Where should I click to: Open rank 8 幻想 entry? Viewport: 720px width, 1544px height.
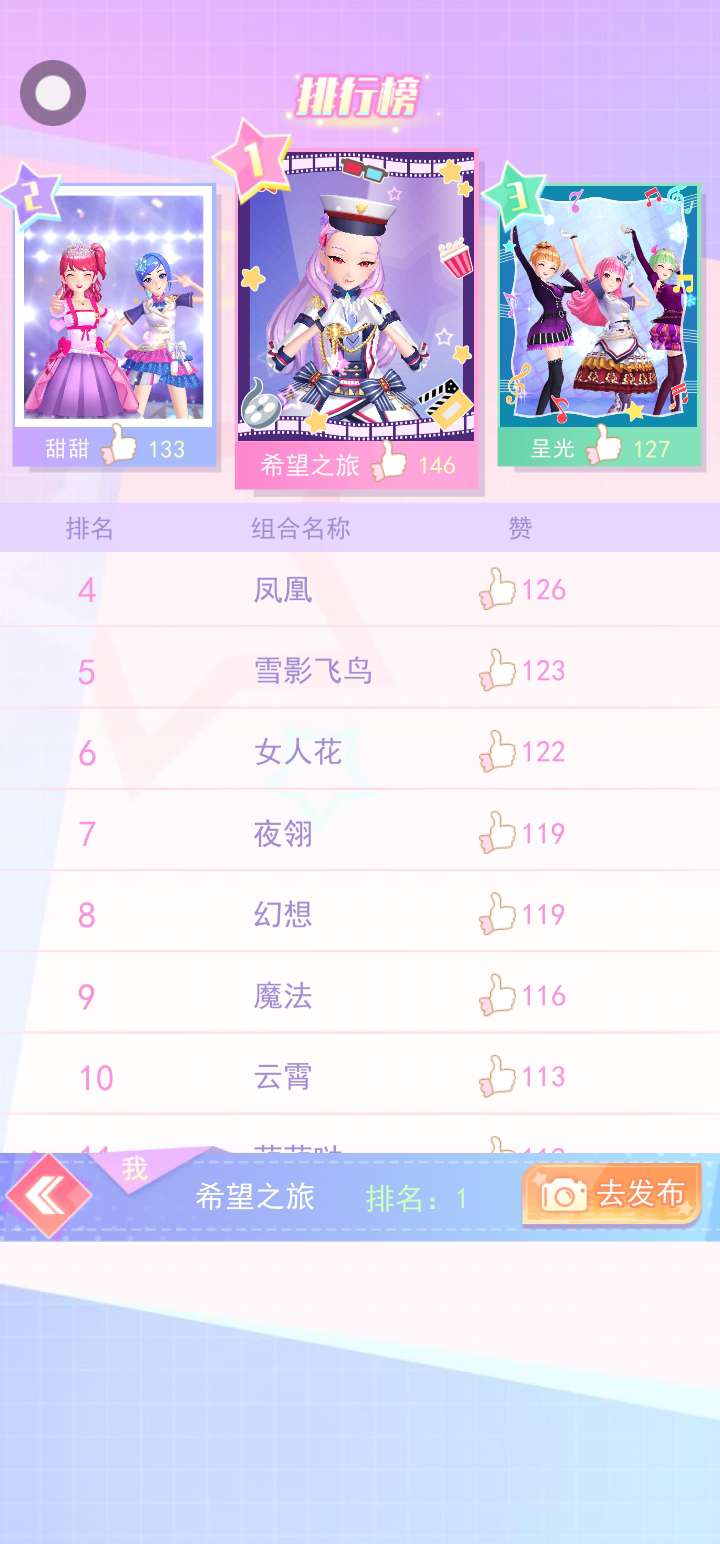pos(283,914)
